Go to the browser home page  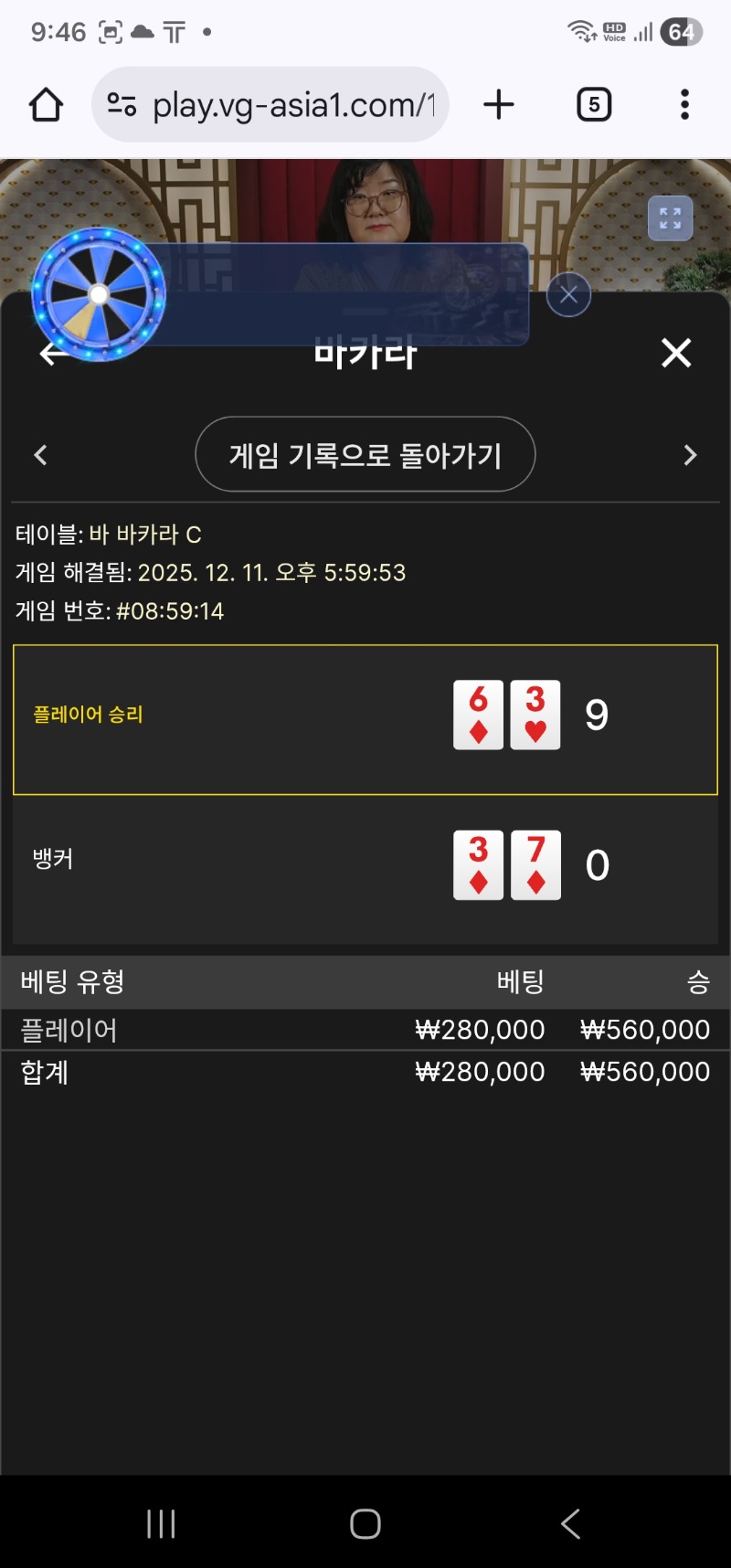coord(46,105)
